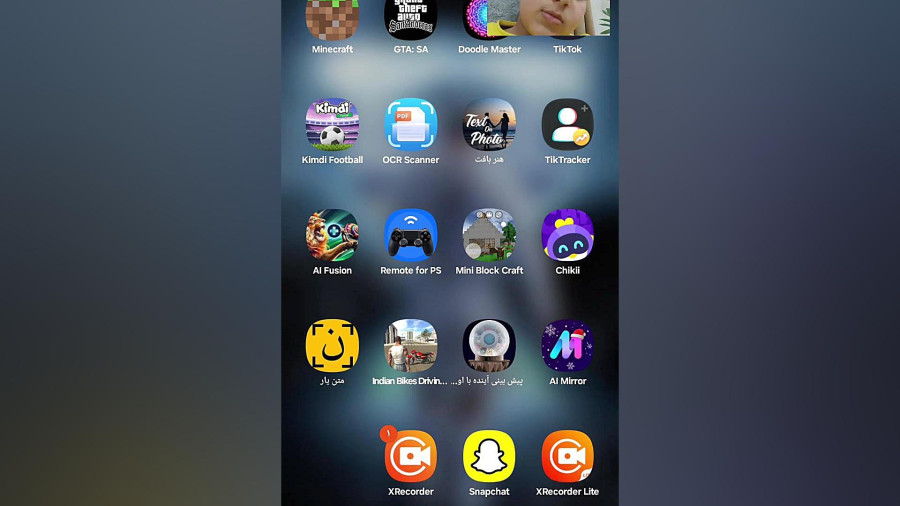Open XRecorder Lite app

pos(567,457)
